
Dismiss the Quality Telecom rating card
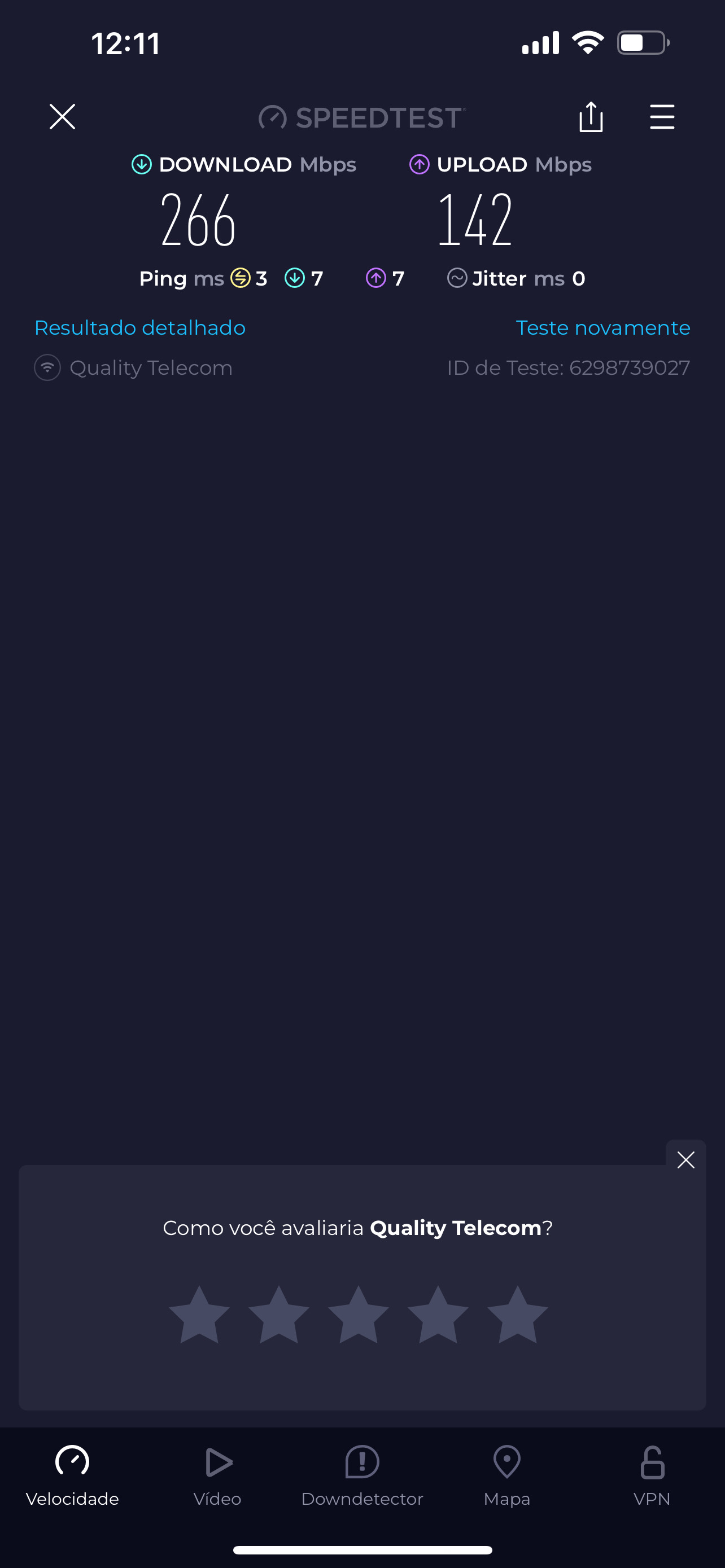685,1159
